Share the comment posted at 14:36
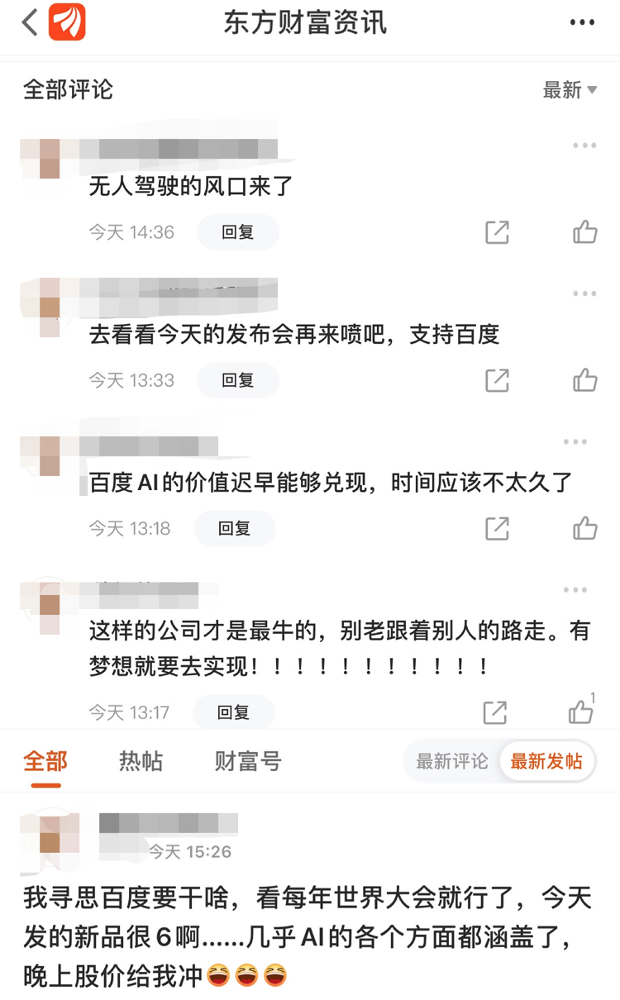Viewport: 620px width, 1000px height. [x=497, y=233]
